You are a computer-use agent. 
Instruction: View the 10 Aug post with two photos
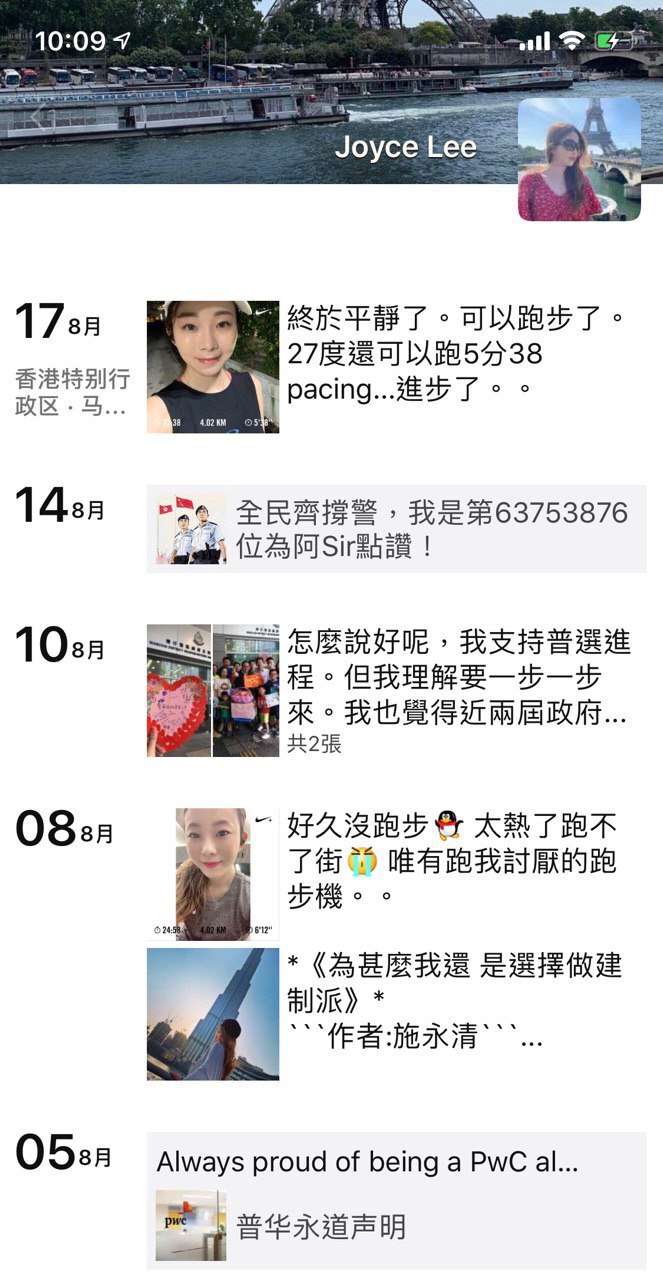[213, 691]
